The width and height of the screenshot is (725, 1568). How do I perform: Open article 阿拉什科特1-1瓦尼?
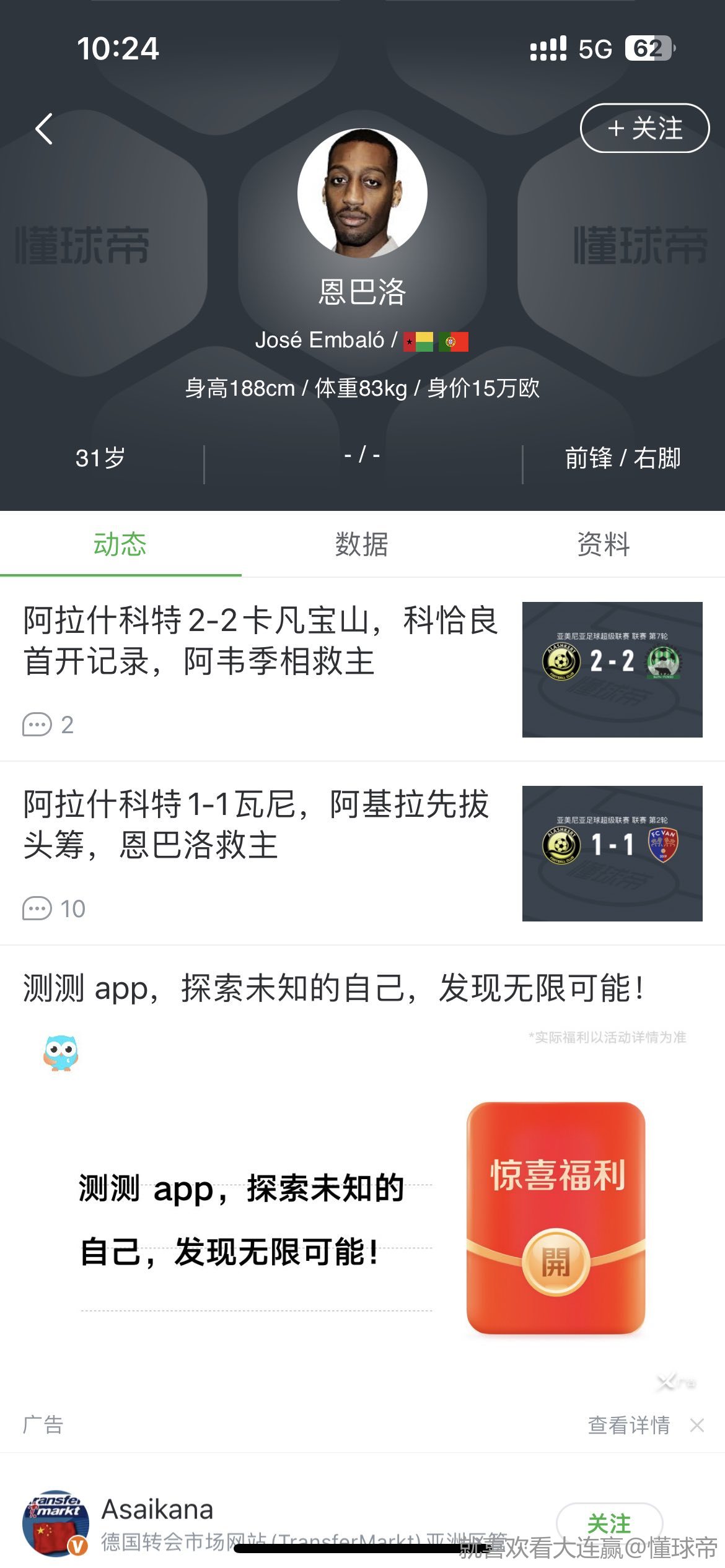(x=257, y=824)
